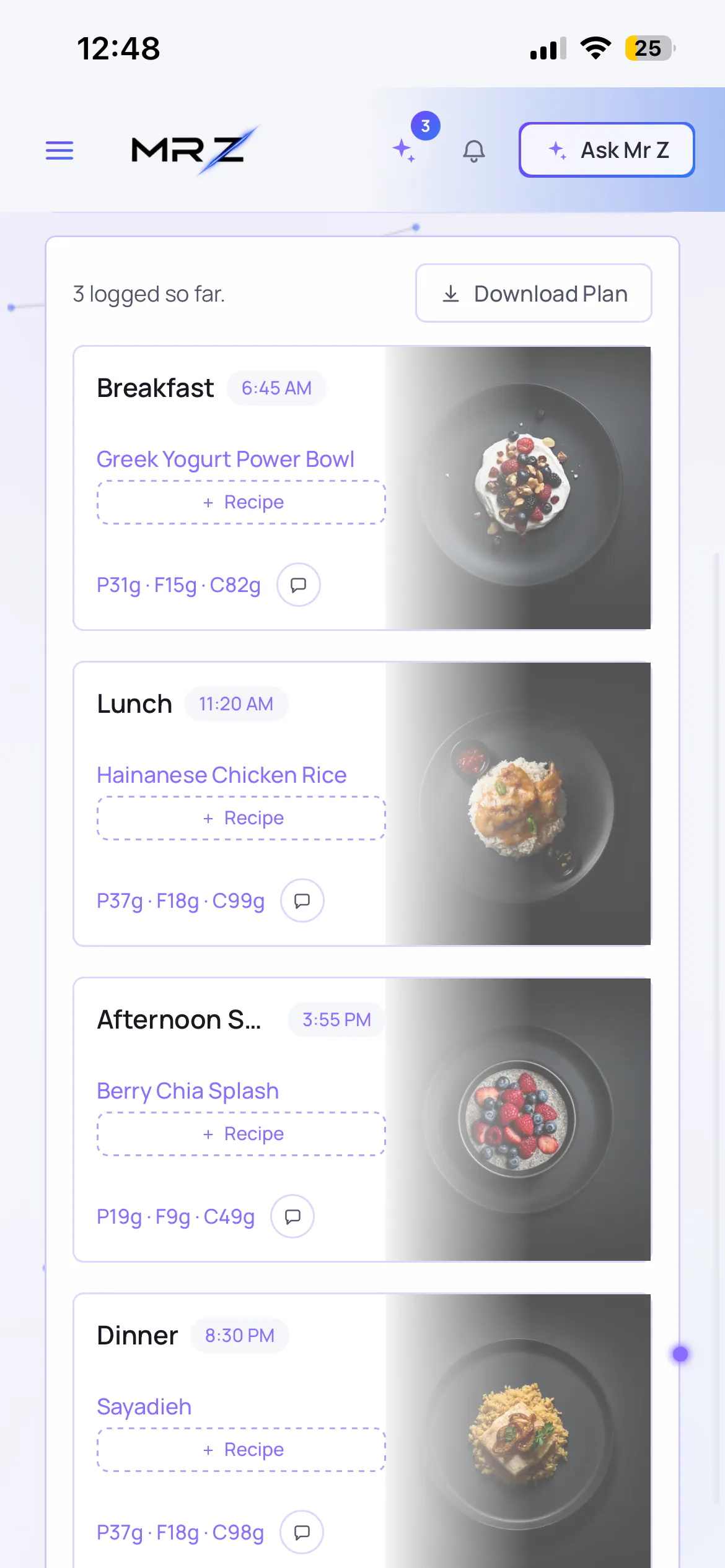Image resolution: width=725 pixels, height=1568 pixels.
Task: View the Hainanese Chicken Rice photo
Action: tap(518, 804)
